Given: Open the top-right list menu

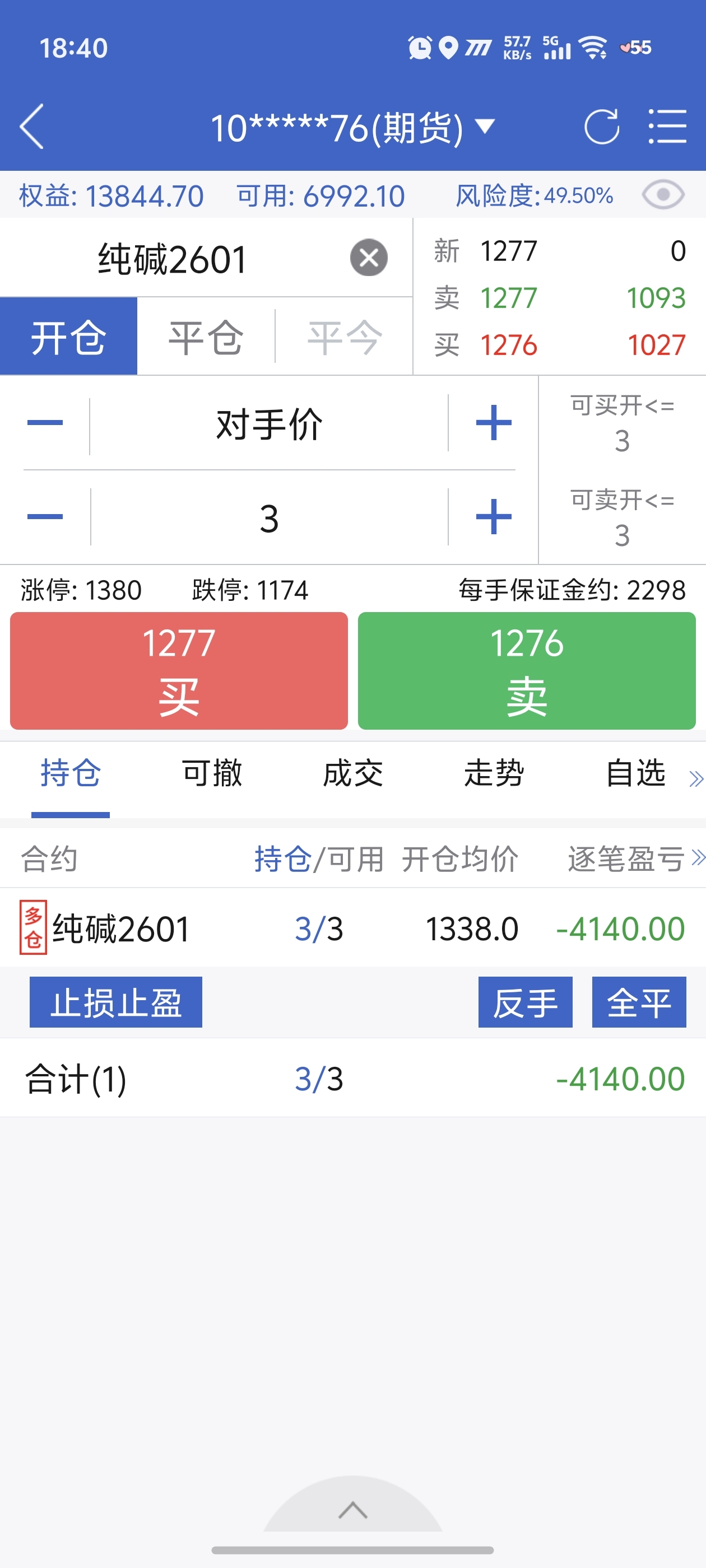Looking at the screenshot, I should coord(667,127).
